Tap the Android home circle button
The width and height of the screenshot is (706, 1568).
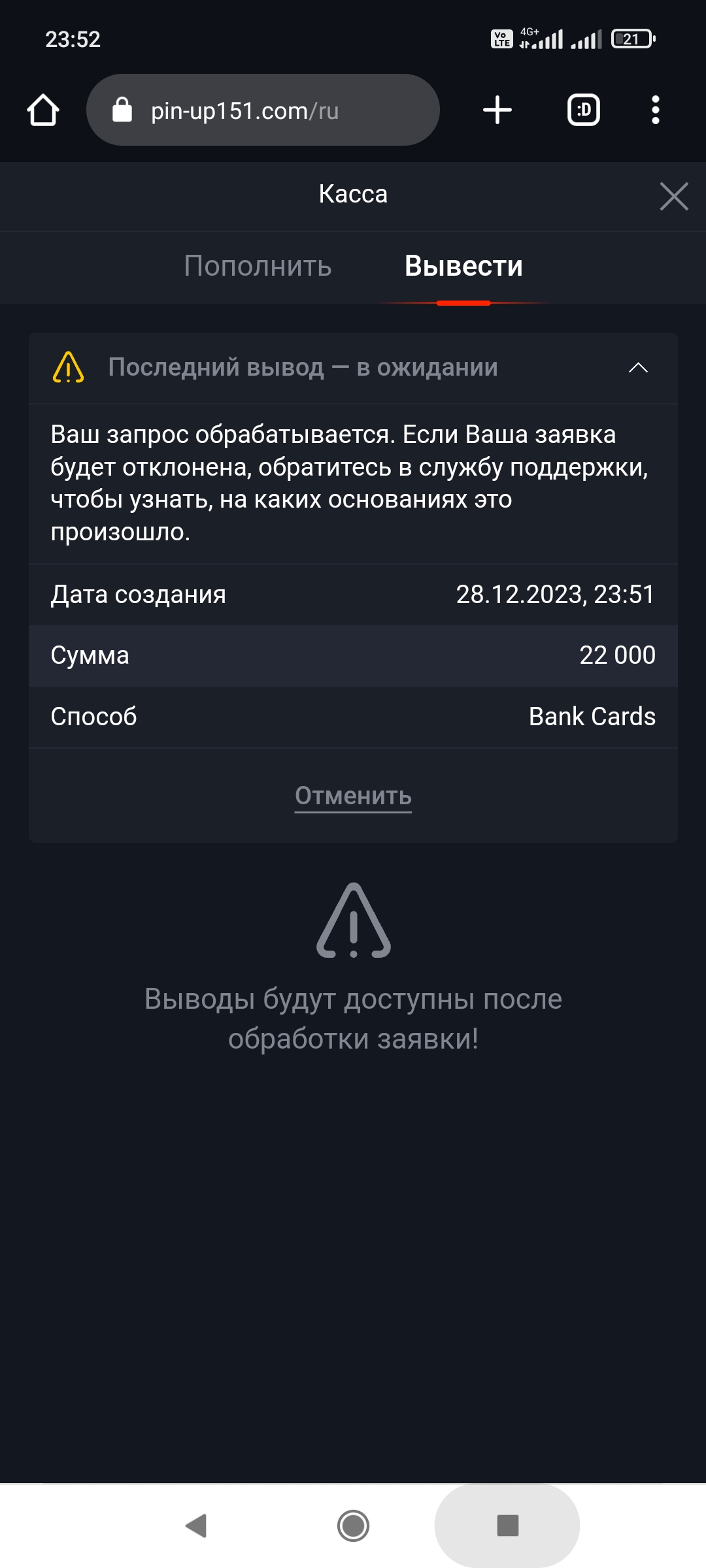(353, 1525)
